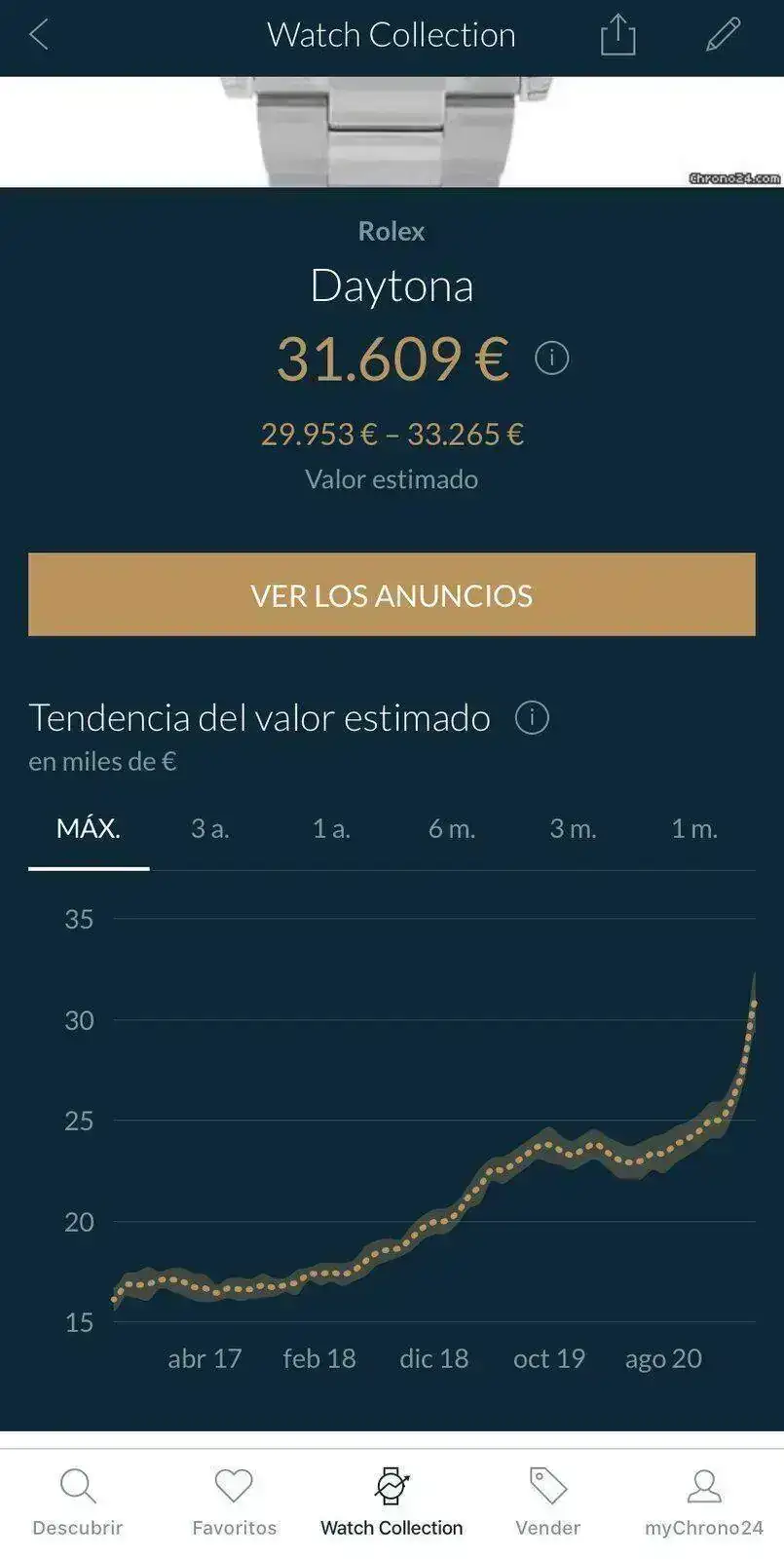Screen dimensions: 784x1559
Task: Switch chart to 1 a. range
Action: click(331, 829)
